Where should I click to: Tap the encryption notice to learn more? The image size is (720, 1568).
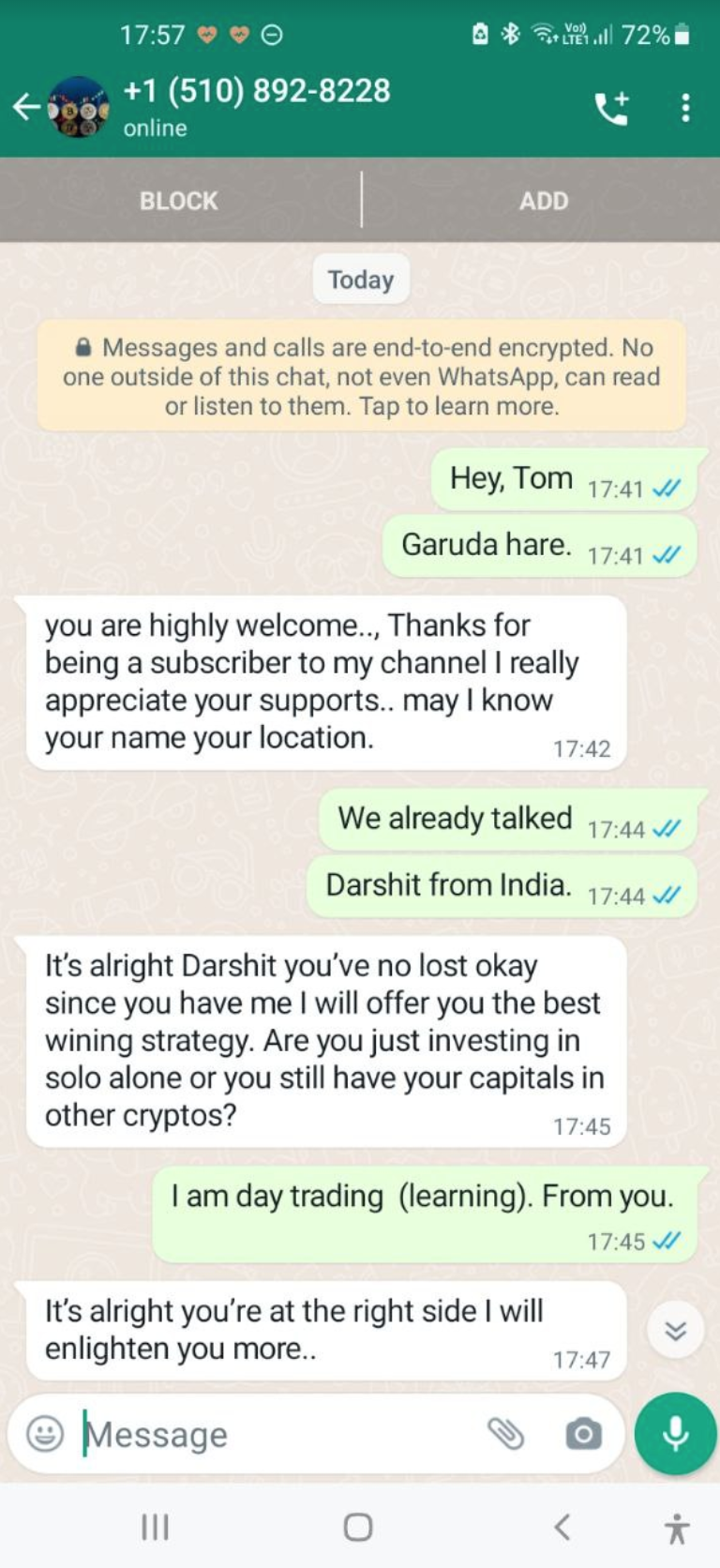[x=361, y=376]
